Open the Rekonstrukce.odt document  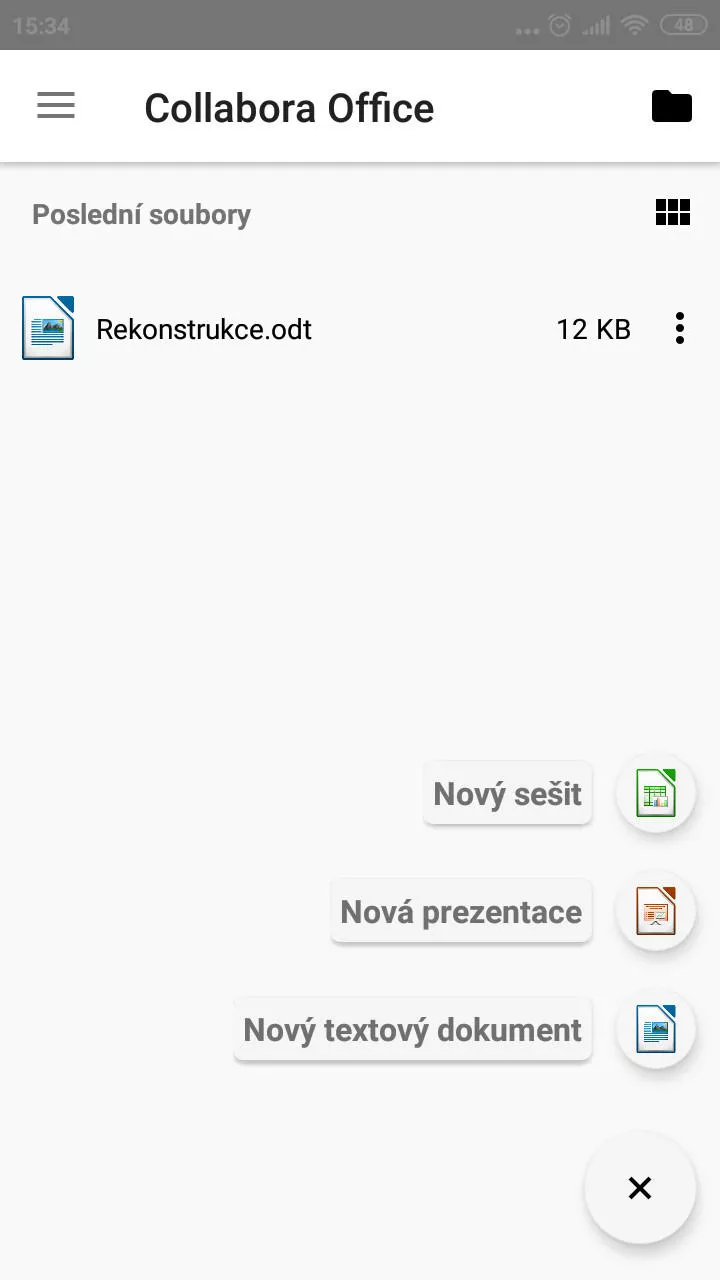204,329
